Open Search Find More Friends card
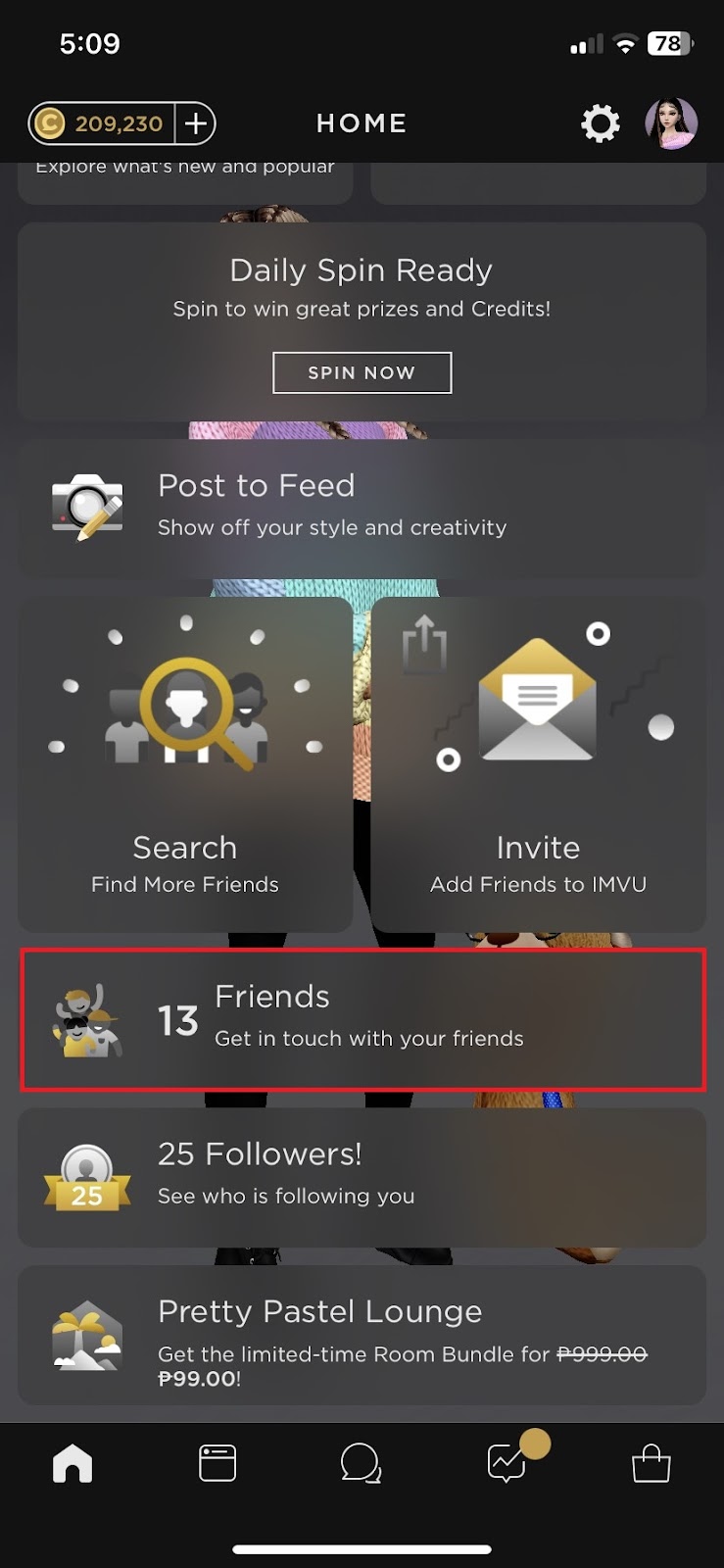This screenshot has width=724, height=1568. point(185,764)
